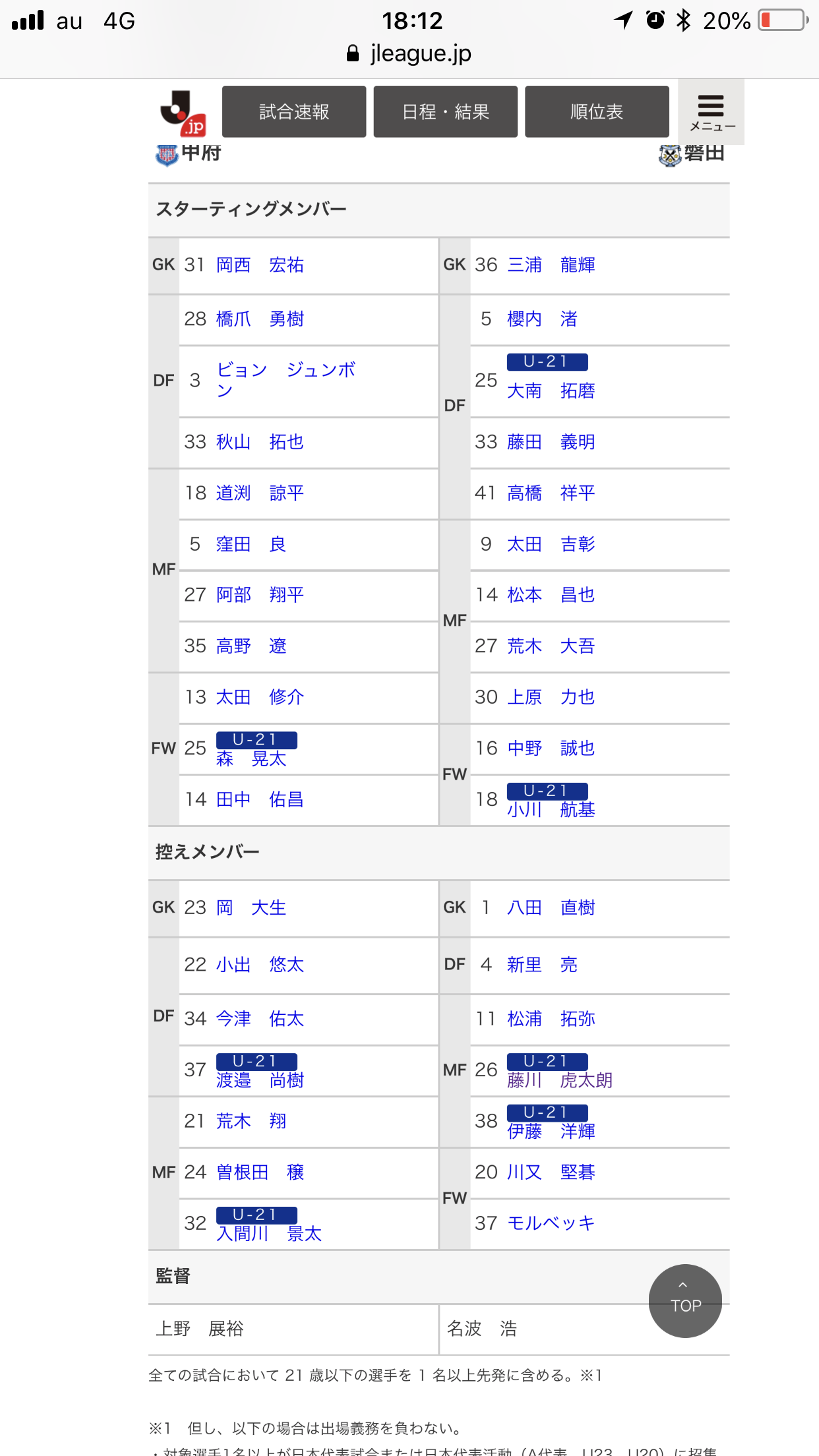Open player 太田 吉彰's profile
This screenshot has width=819, height=1456.
[551, 544]
